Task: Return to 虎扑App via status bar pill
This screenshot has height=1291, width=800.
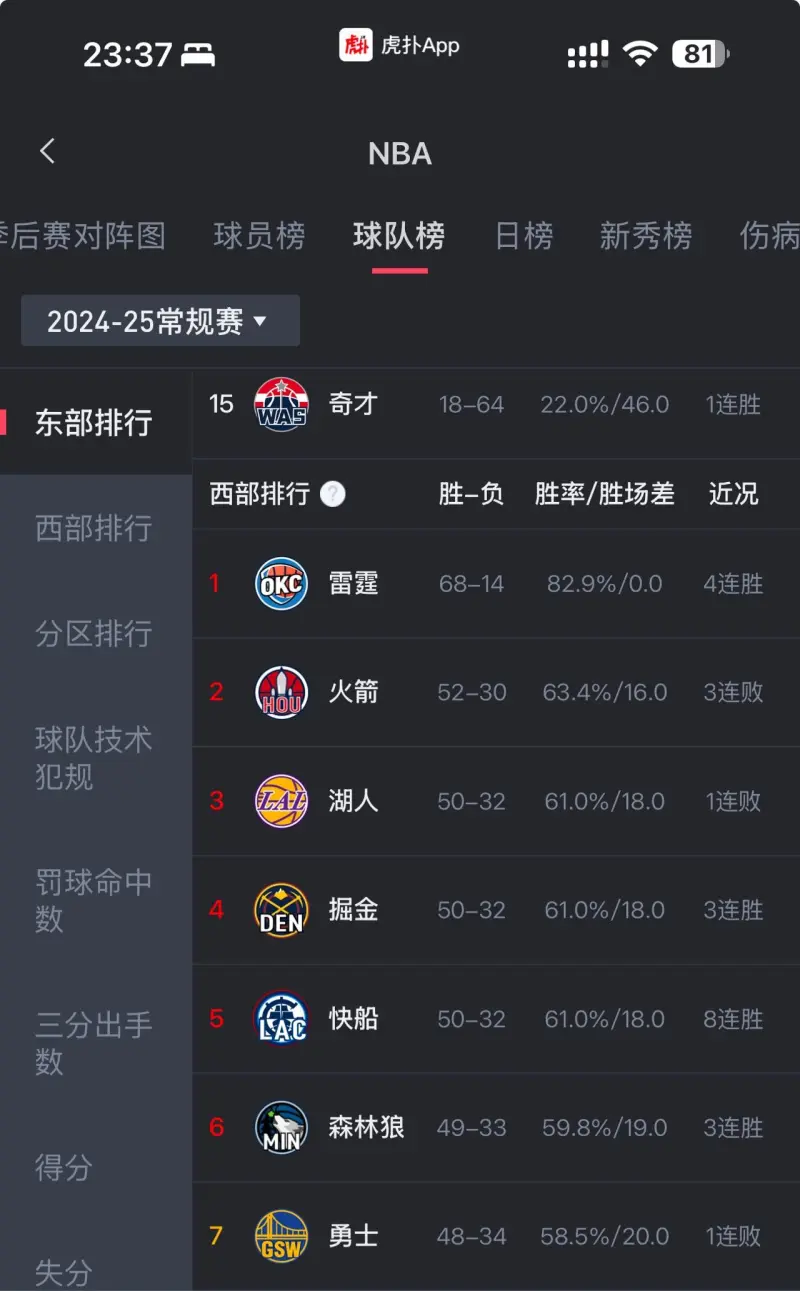Action: (x=400, y=45)
